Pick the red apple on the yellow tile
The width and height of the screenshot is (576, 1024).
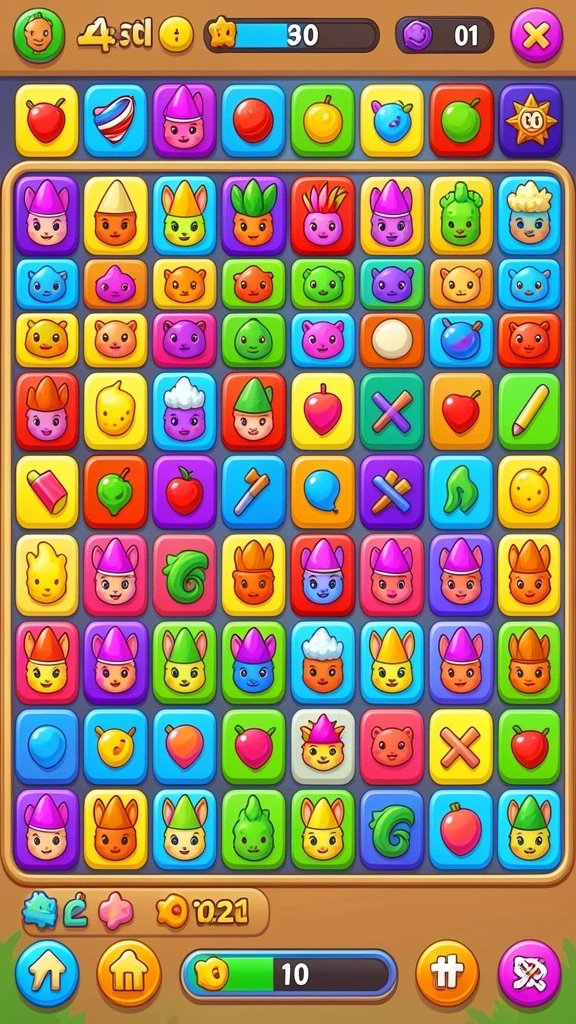coord(46,120)
